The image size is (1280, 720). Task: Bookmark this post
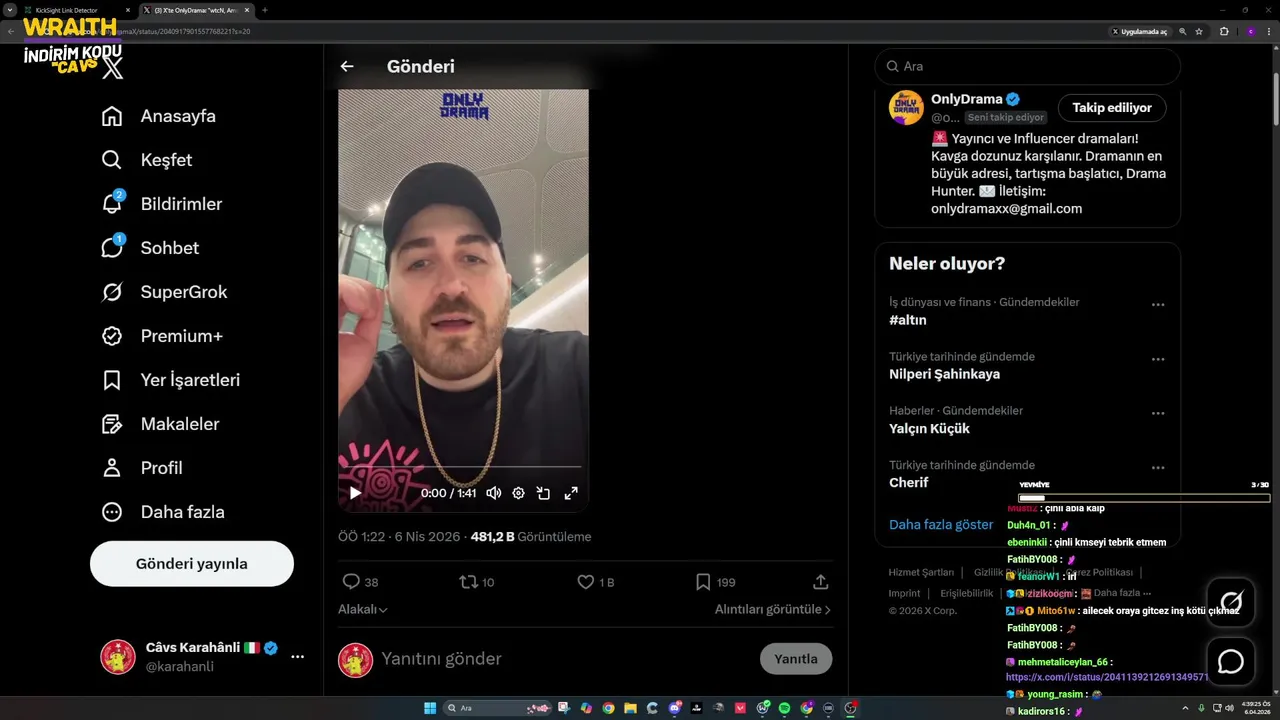[703, 582]
